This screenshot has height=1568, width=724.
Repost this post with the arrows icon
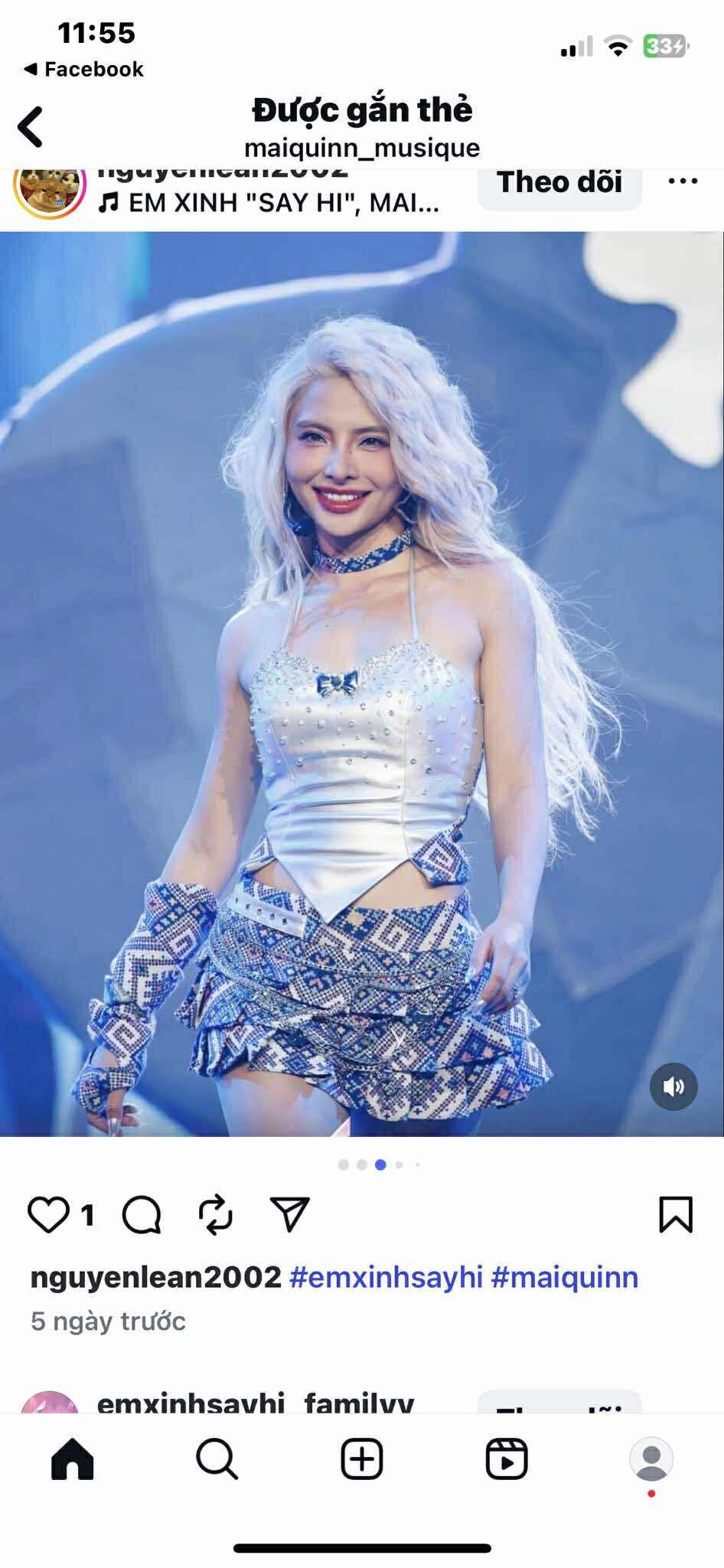pos(215,1215)
